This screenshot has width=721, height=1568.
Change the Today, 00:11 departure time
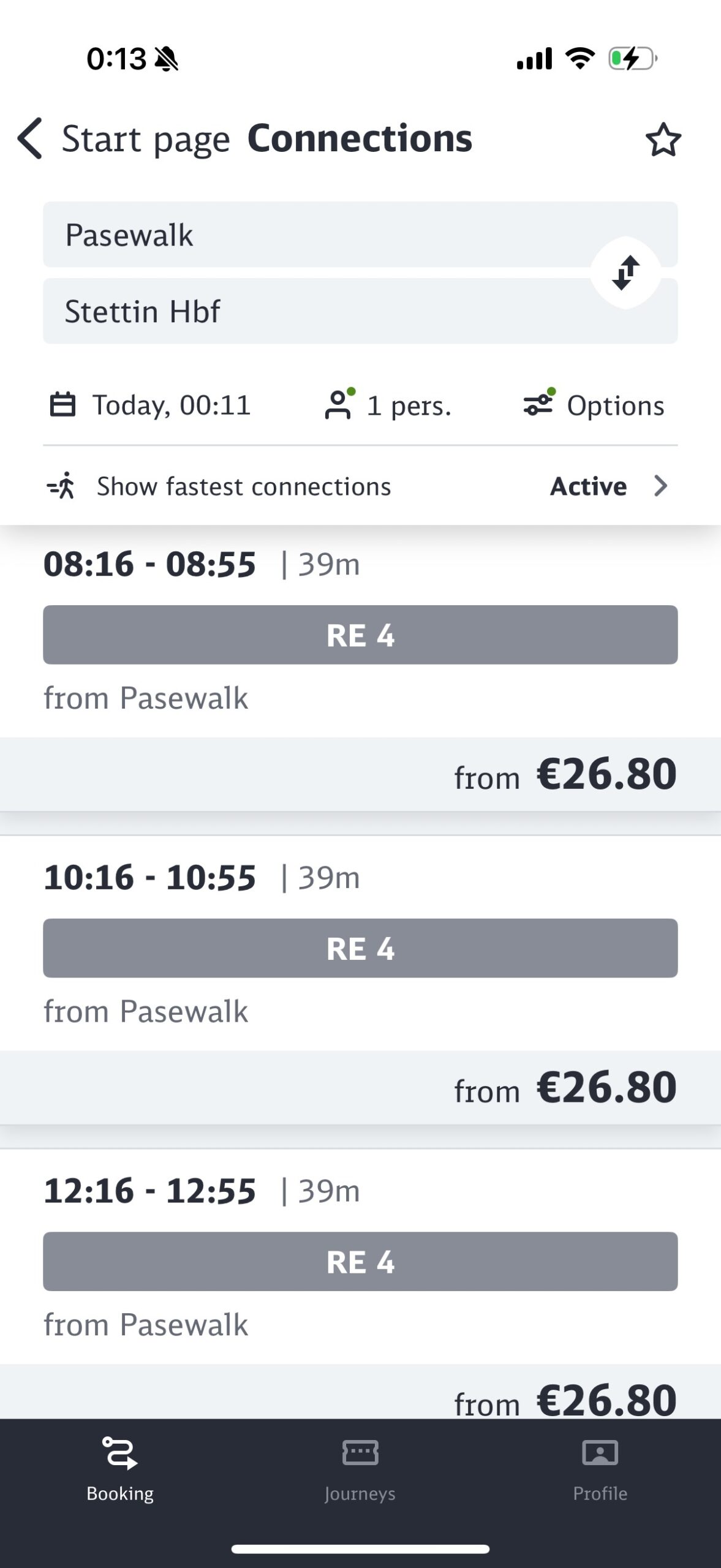150,405
